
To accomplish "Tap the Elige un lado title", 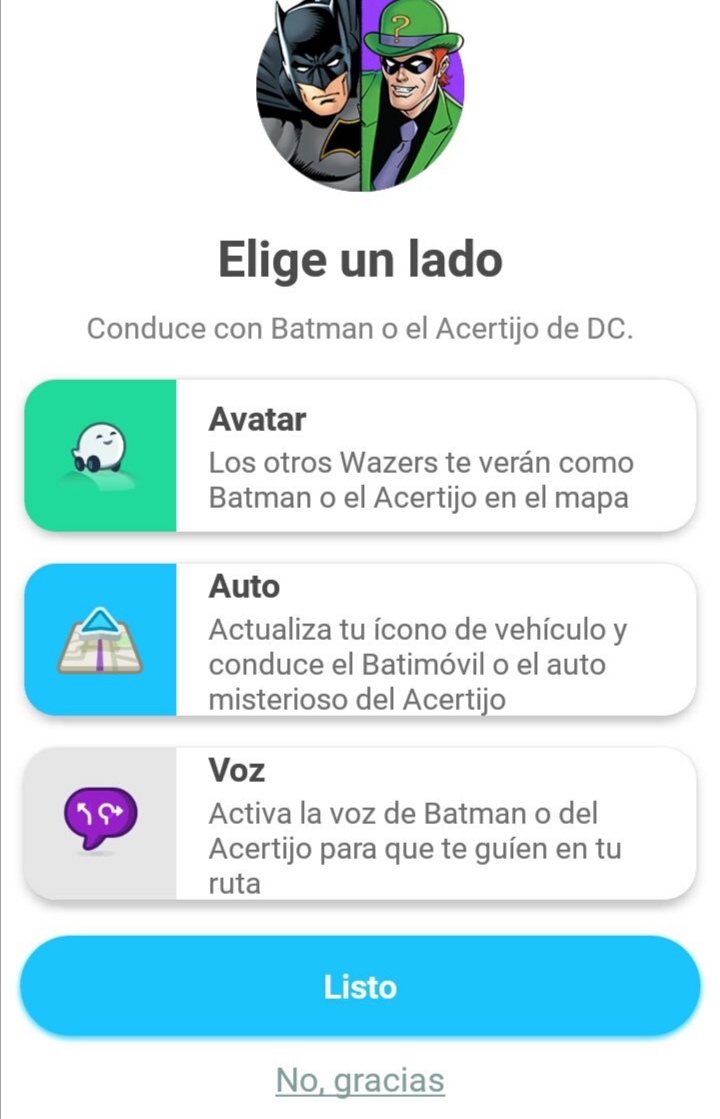I will (360, 258).
